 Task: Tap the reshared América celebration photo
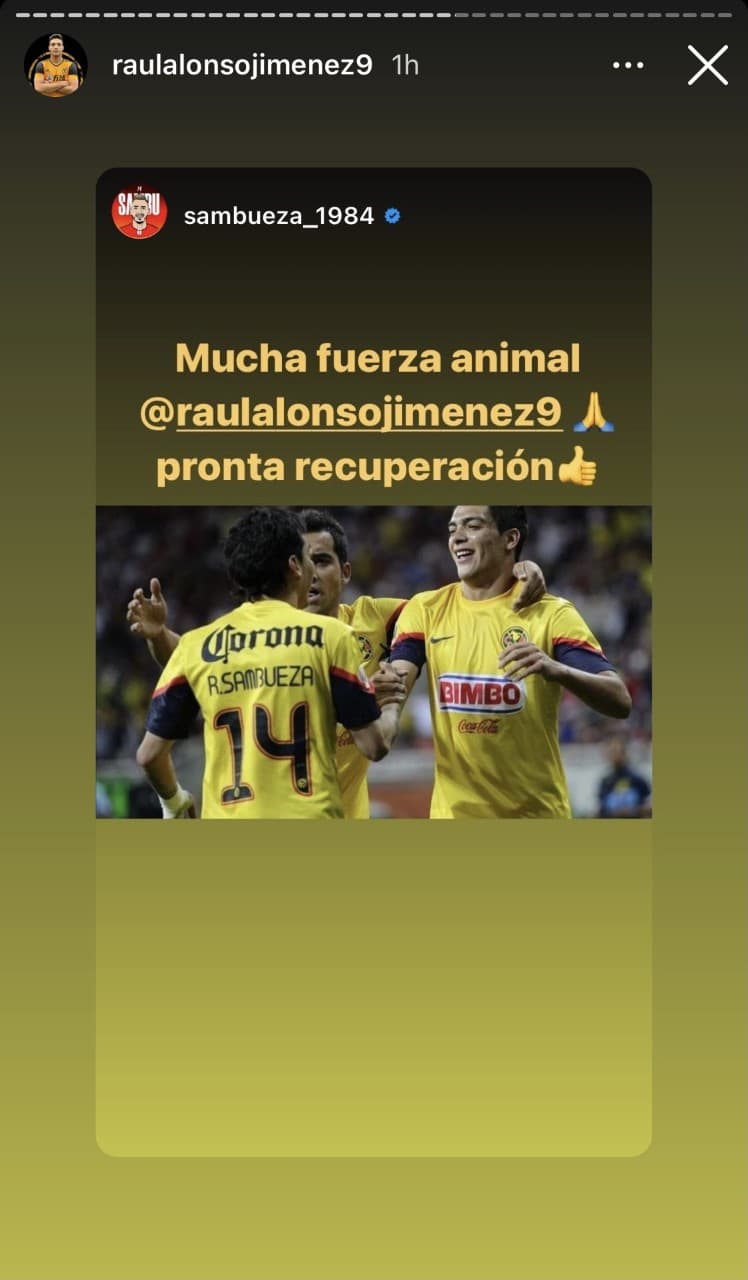coord(374,660)
